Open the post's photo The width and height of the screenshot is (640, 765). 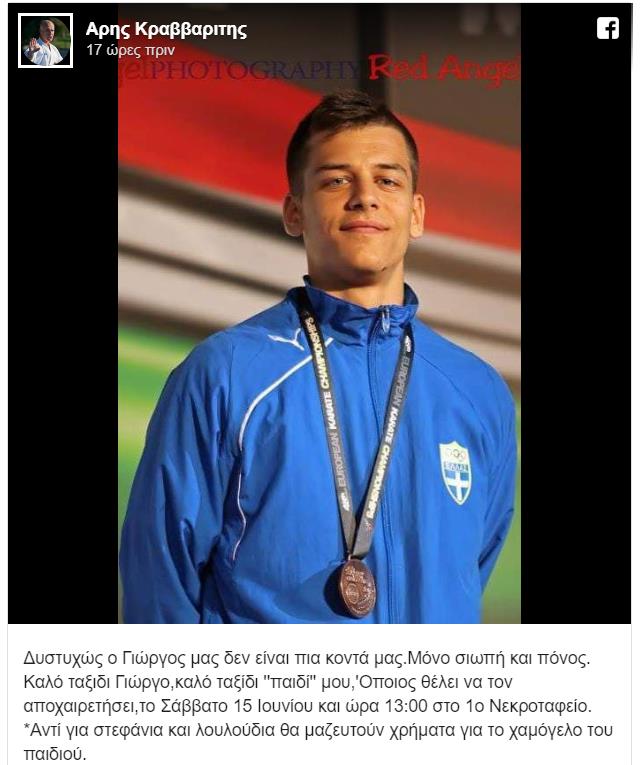(x=319, y=340)
